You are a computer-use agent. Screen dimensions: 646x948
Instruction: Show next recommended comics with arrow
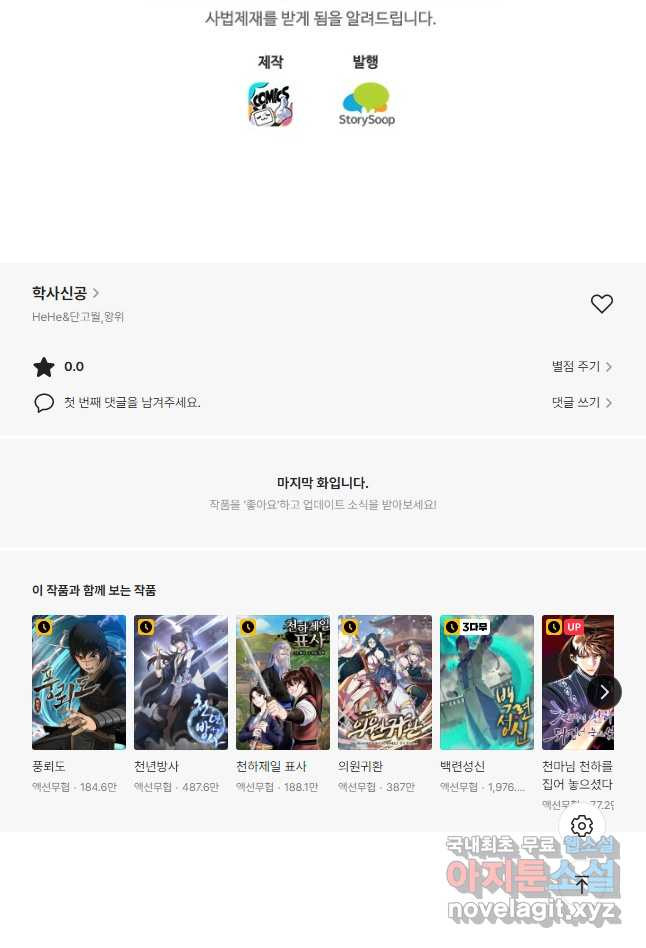(604, 692)
